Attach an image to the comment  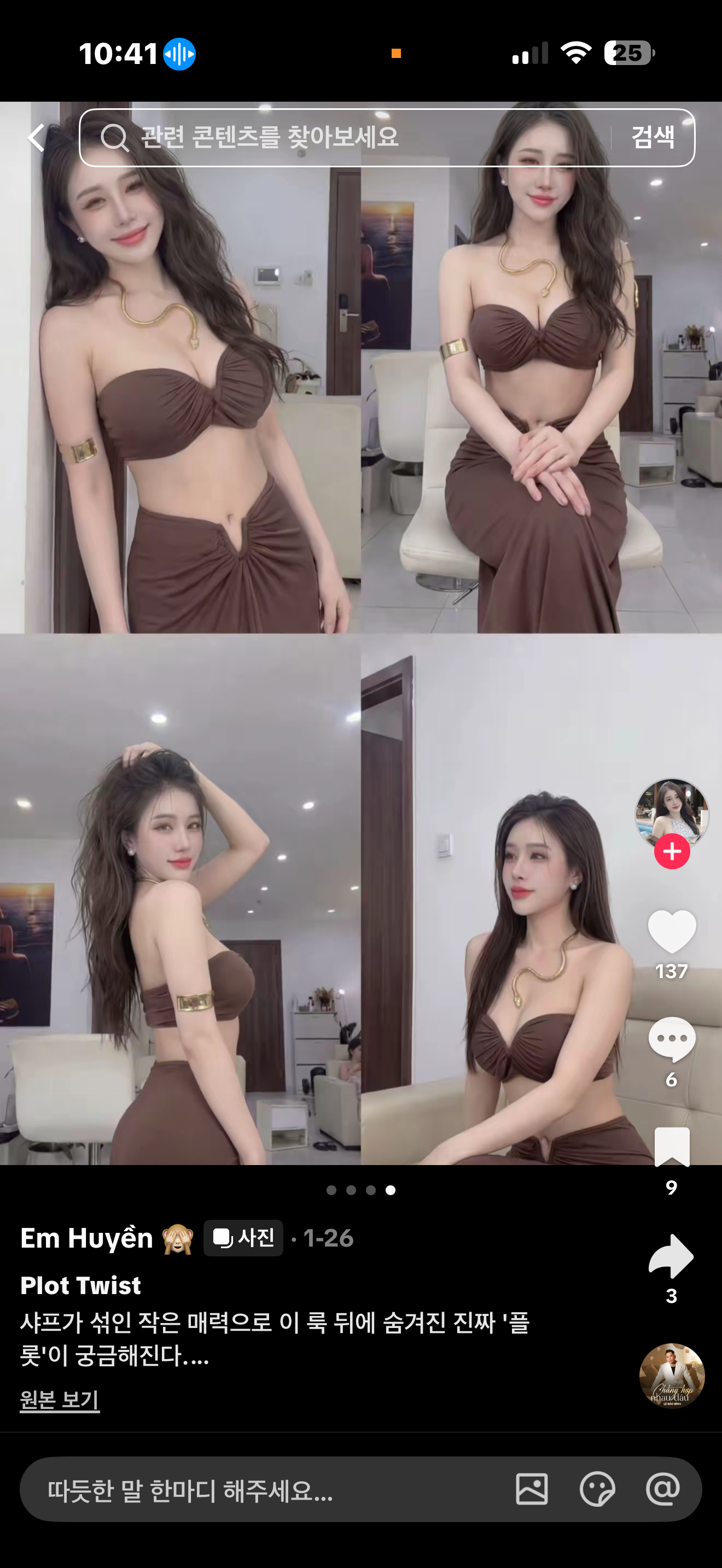coord(532,1489)
